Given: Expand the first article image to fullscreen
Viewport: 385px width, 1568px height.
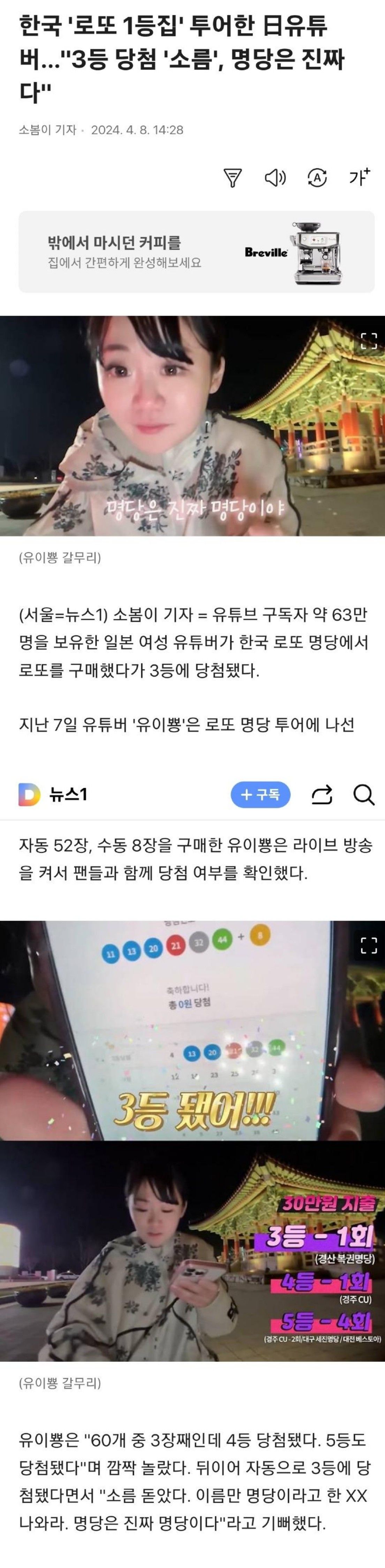Looking at the screenshot, I should click(x=369, y=341).
